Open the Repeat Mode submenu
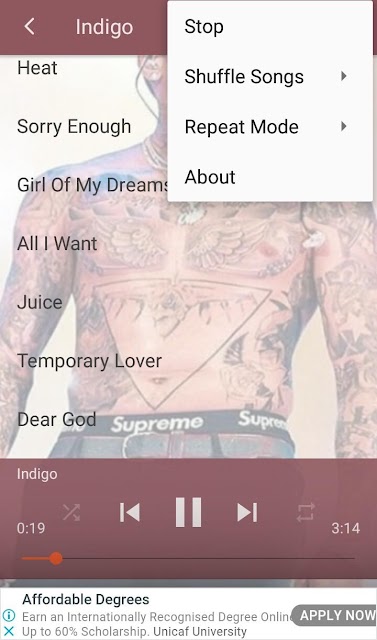 coord(270,127)
